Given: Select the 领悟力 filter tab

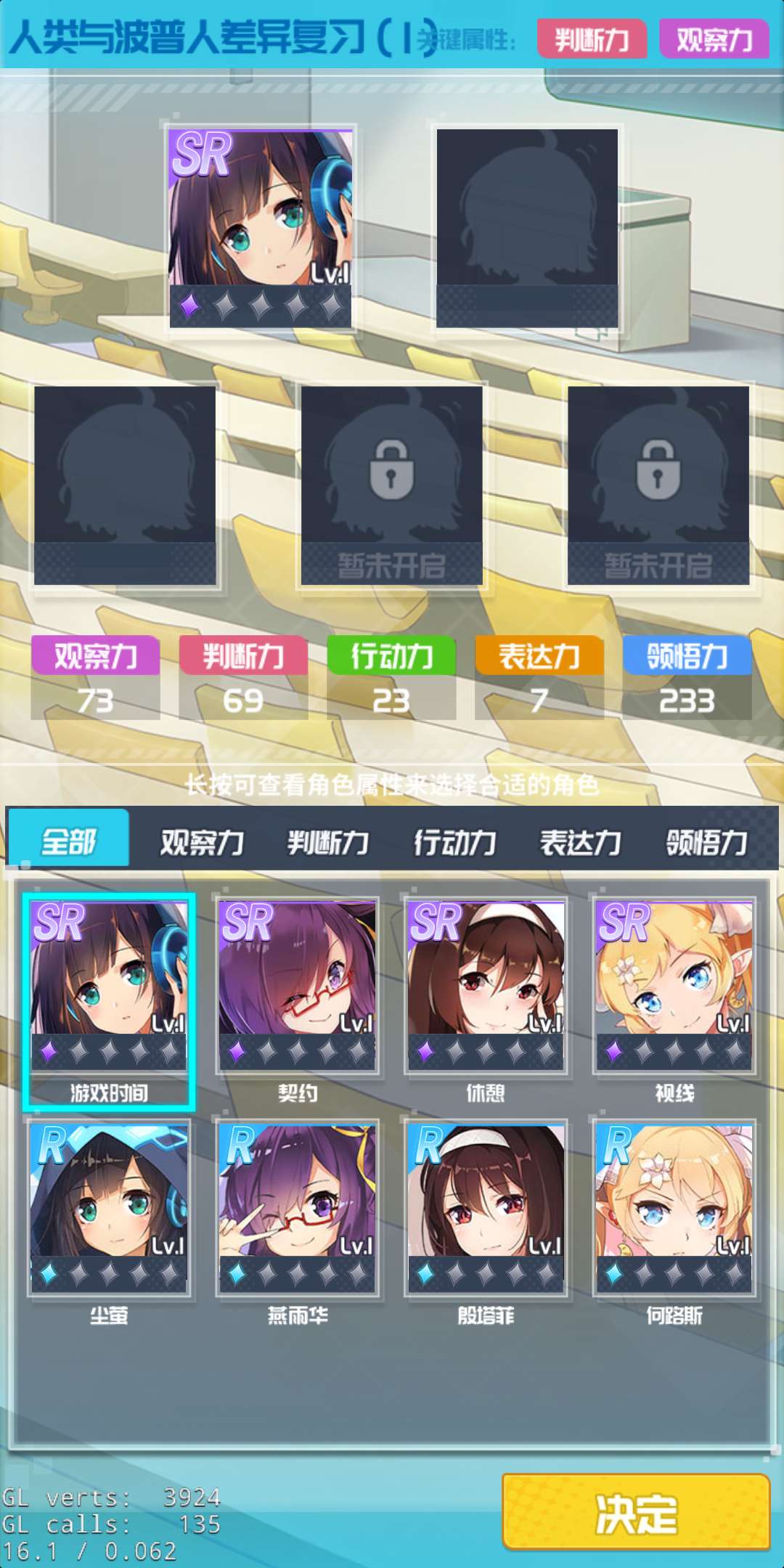Looking at the screenshot, I should [706, 843].
